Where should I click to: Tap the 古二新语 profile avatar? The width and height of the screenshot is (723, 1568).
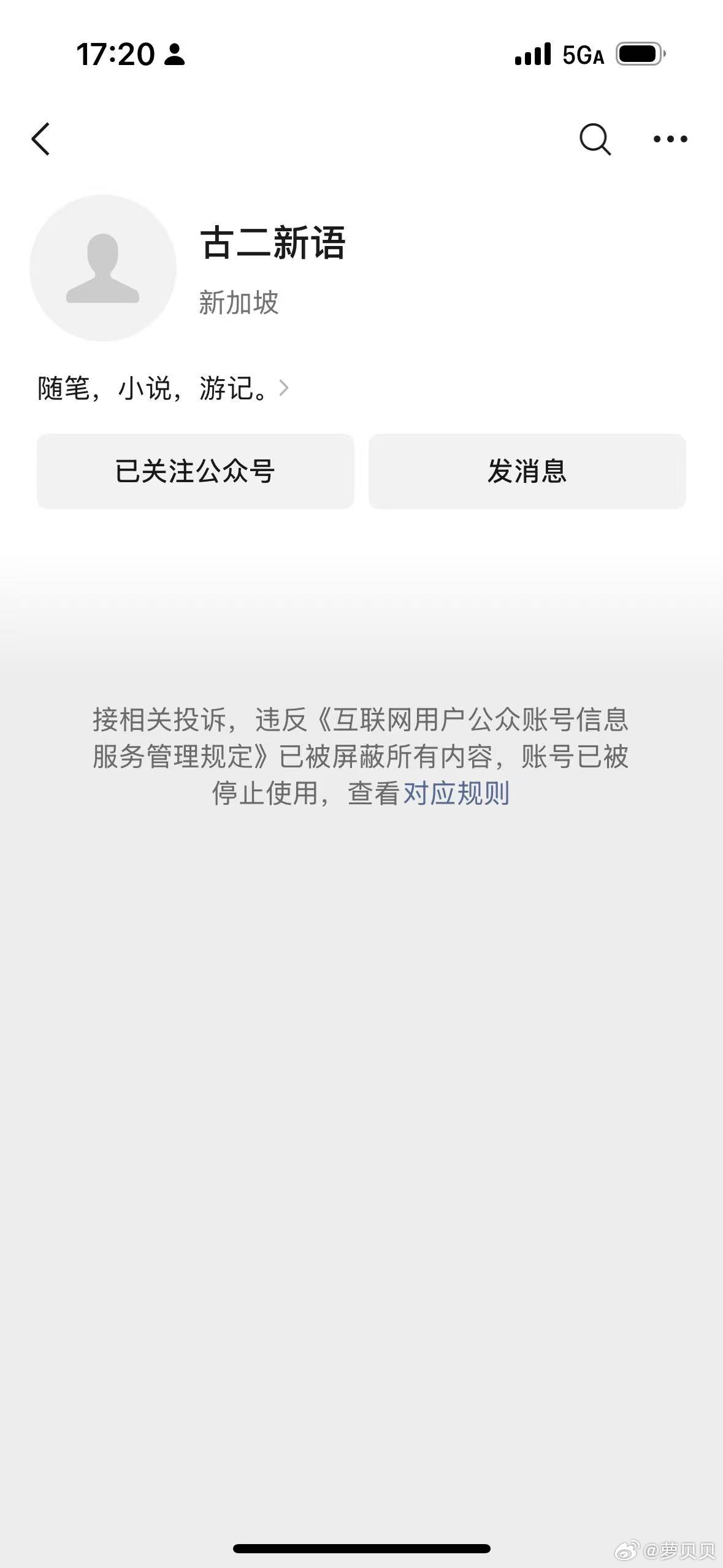tap(103, 268)
